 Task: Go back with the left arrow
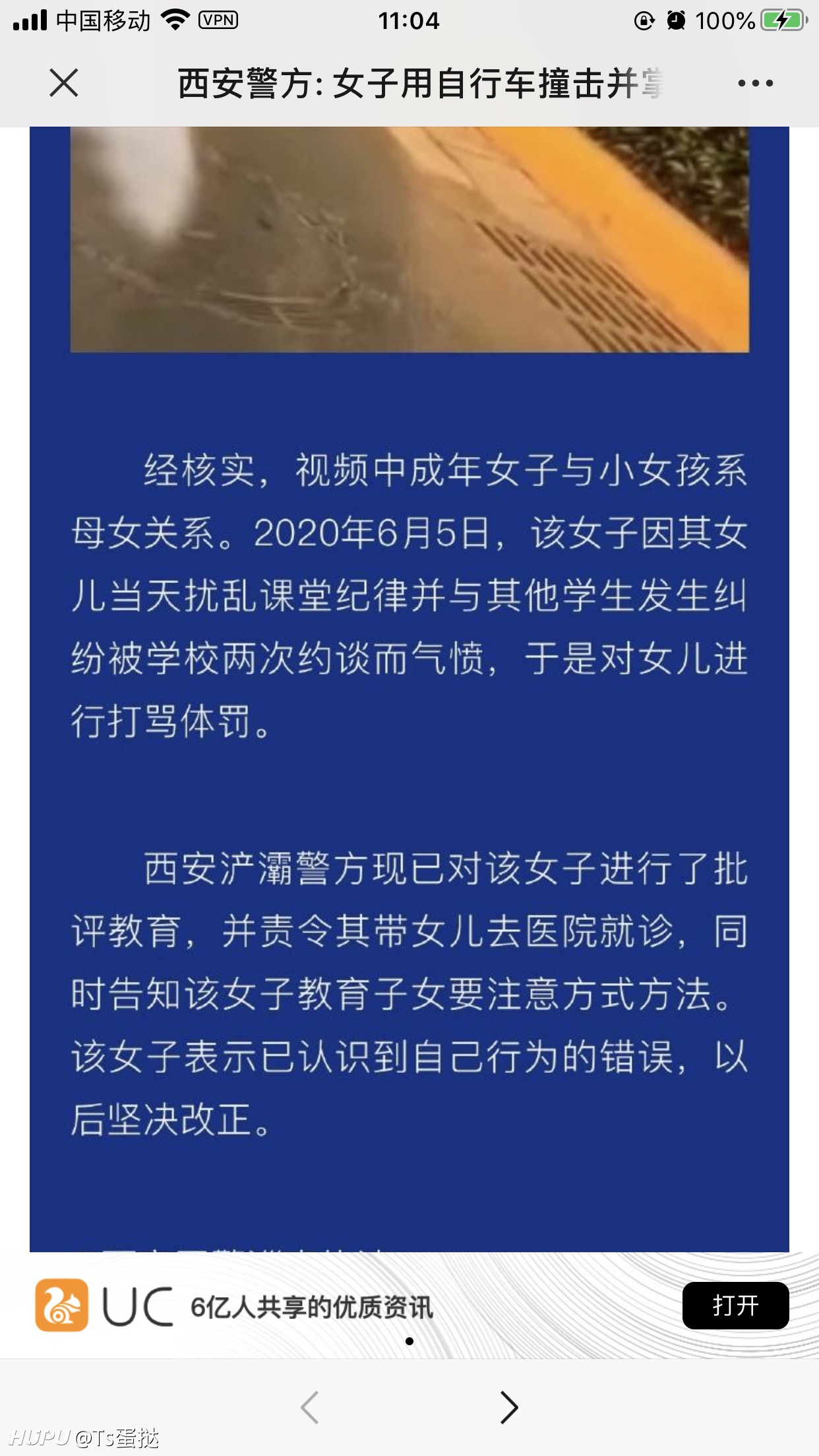tap(310, 1407)
